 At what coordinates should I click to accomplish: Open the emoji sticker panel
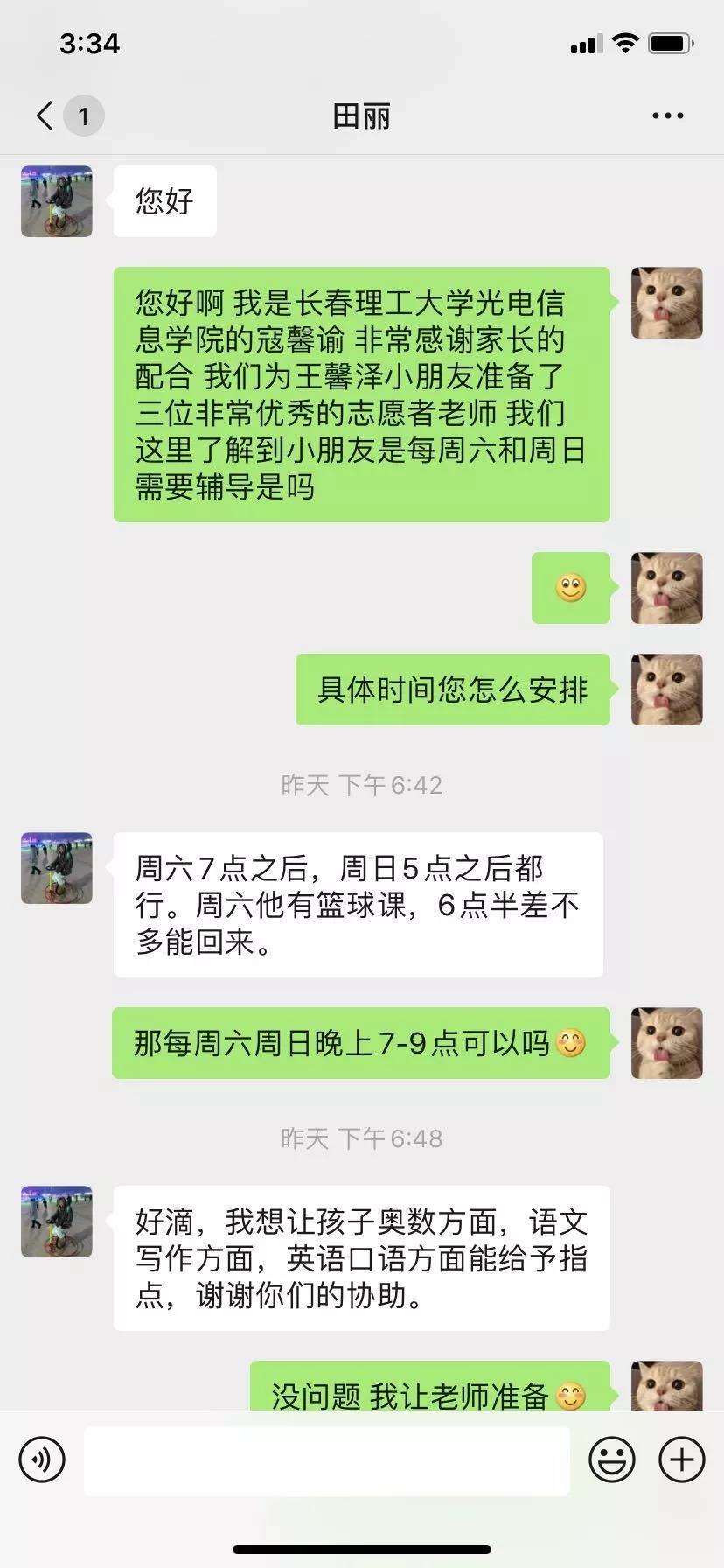(x=611, y=1459)
